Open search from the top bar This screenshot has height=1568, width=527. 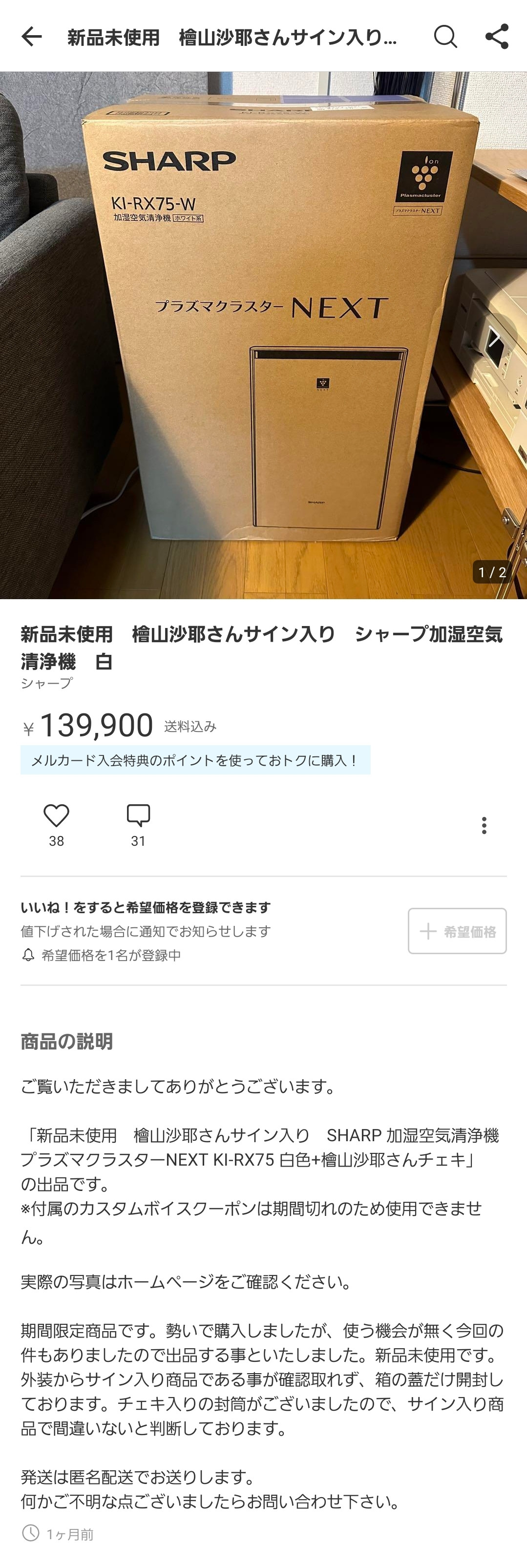point(445,37)
